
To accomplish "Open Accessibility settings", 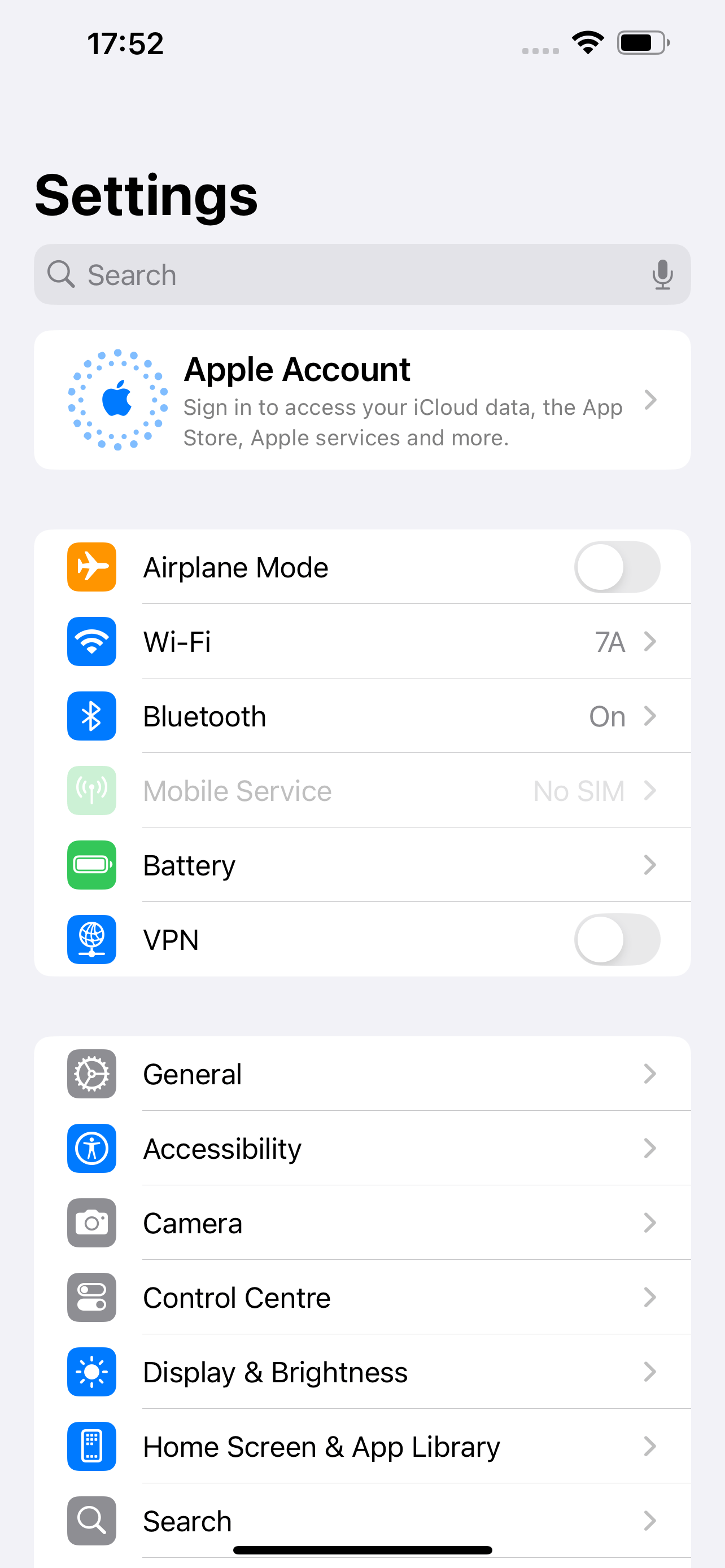I will (362, 1148).
